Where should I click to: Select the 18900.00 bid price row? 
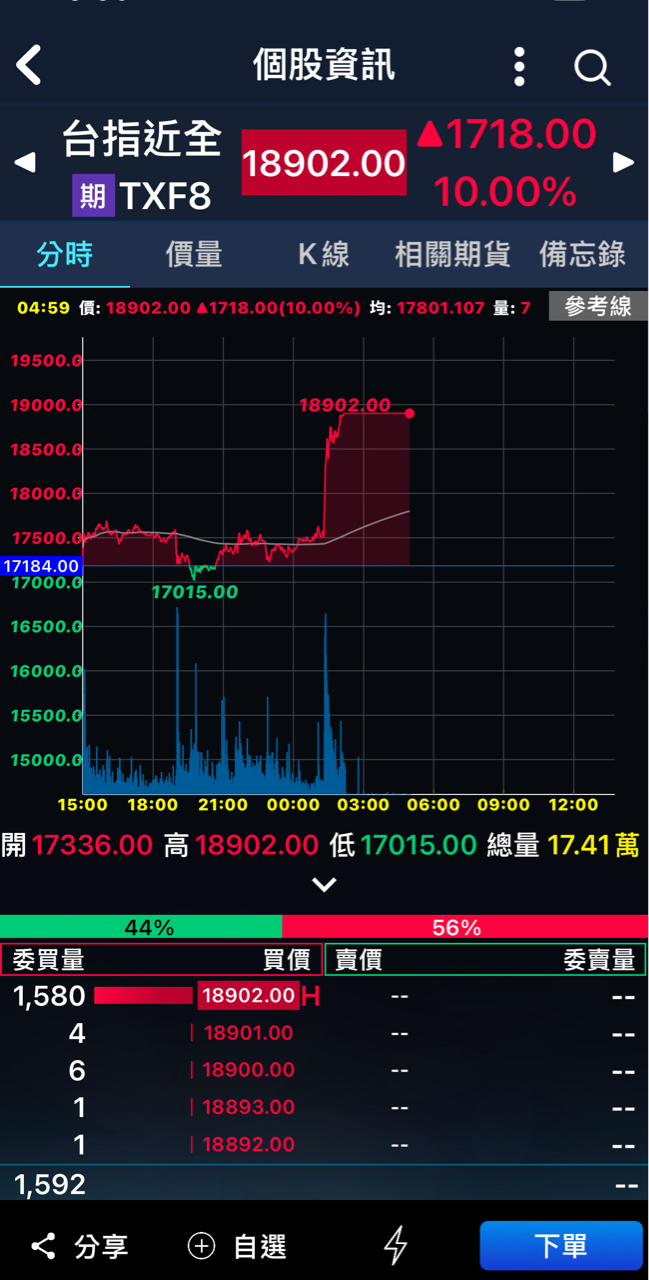[248, 1070]
